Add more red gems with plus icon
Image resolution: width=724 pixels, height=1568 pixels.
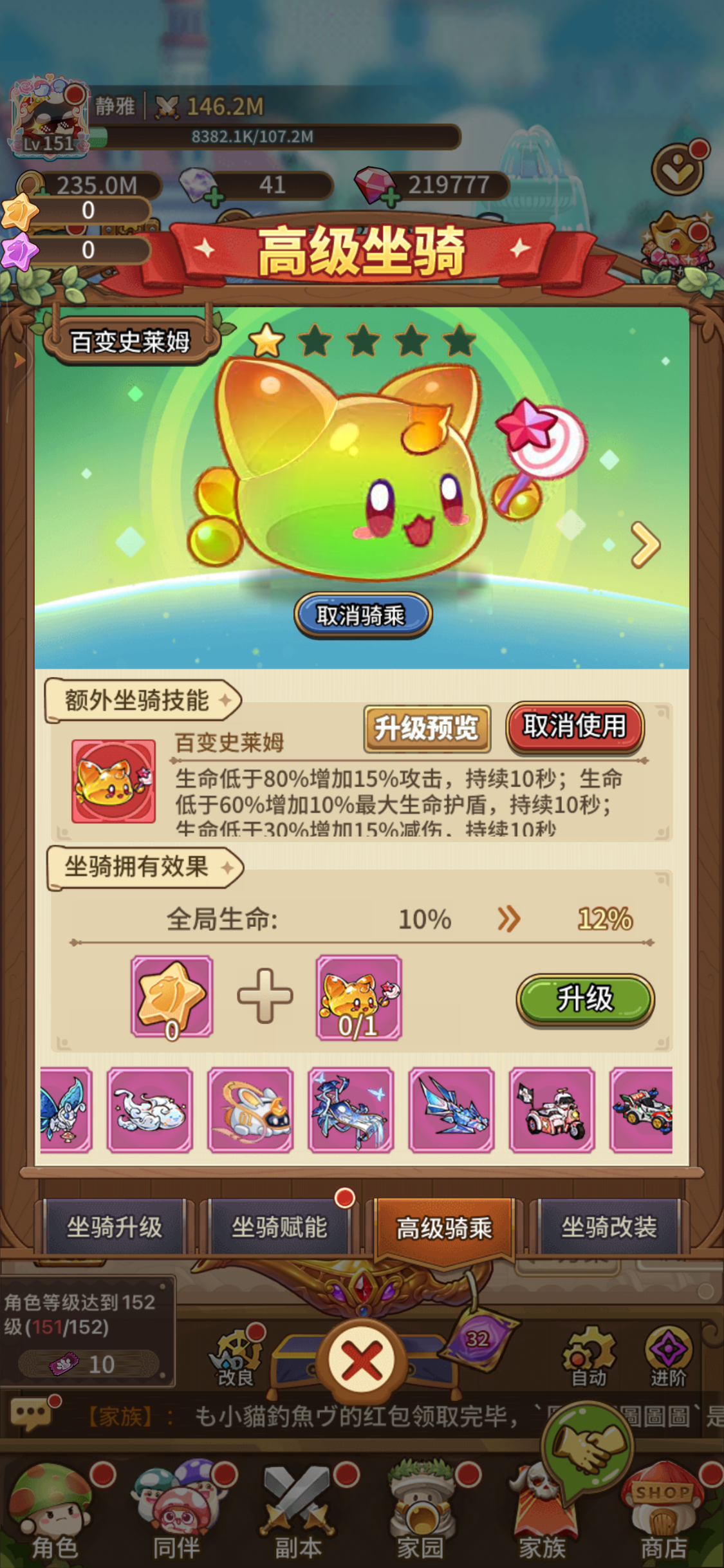tap(391, 198)
